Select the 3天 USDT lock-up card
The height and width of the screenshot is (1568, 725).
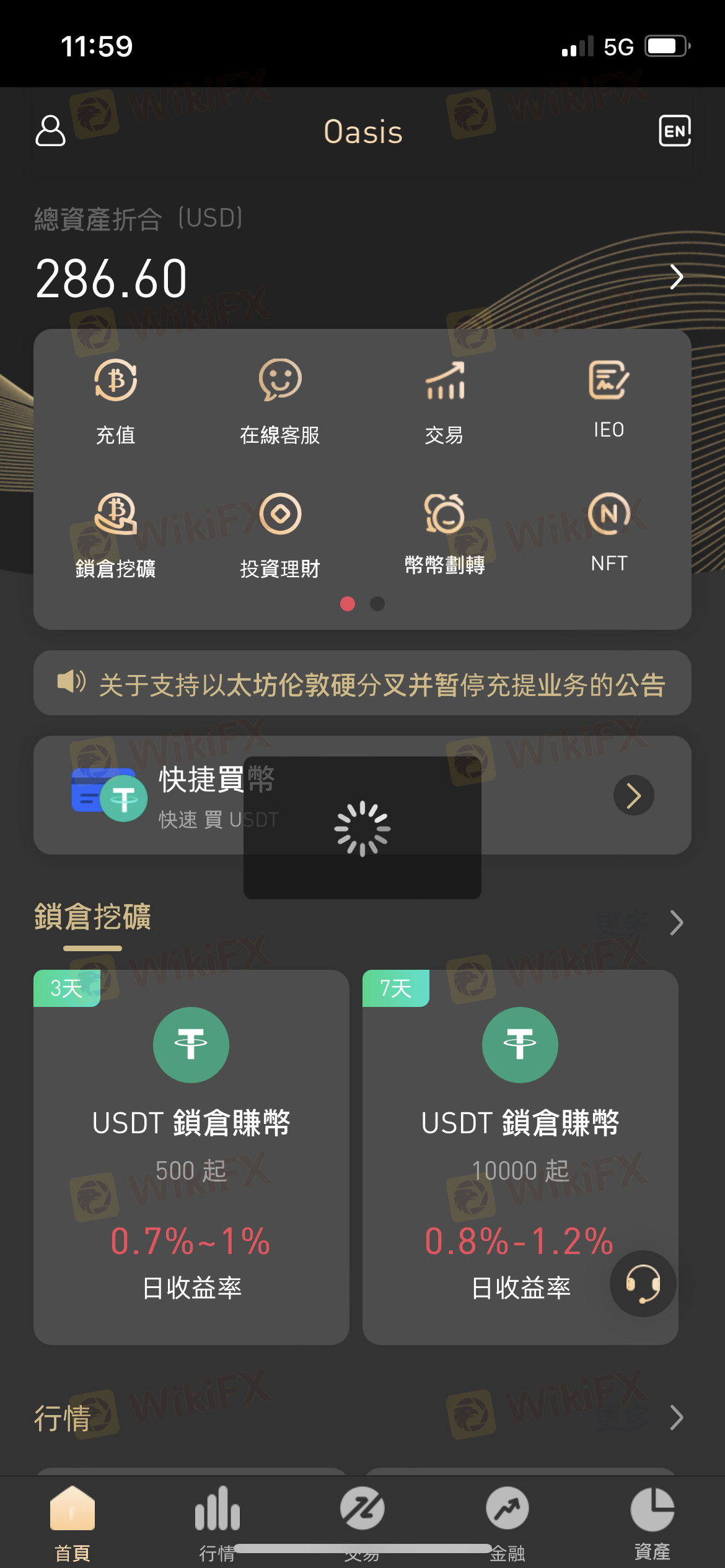(191, 1157)
